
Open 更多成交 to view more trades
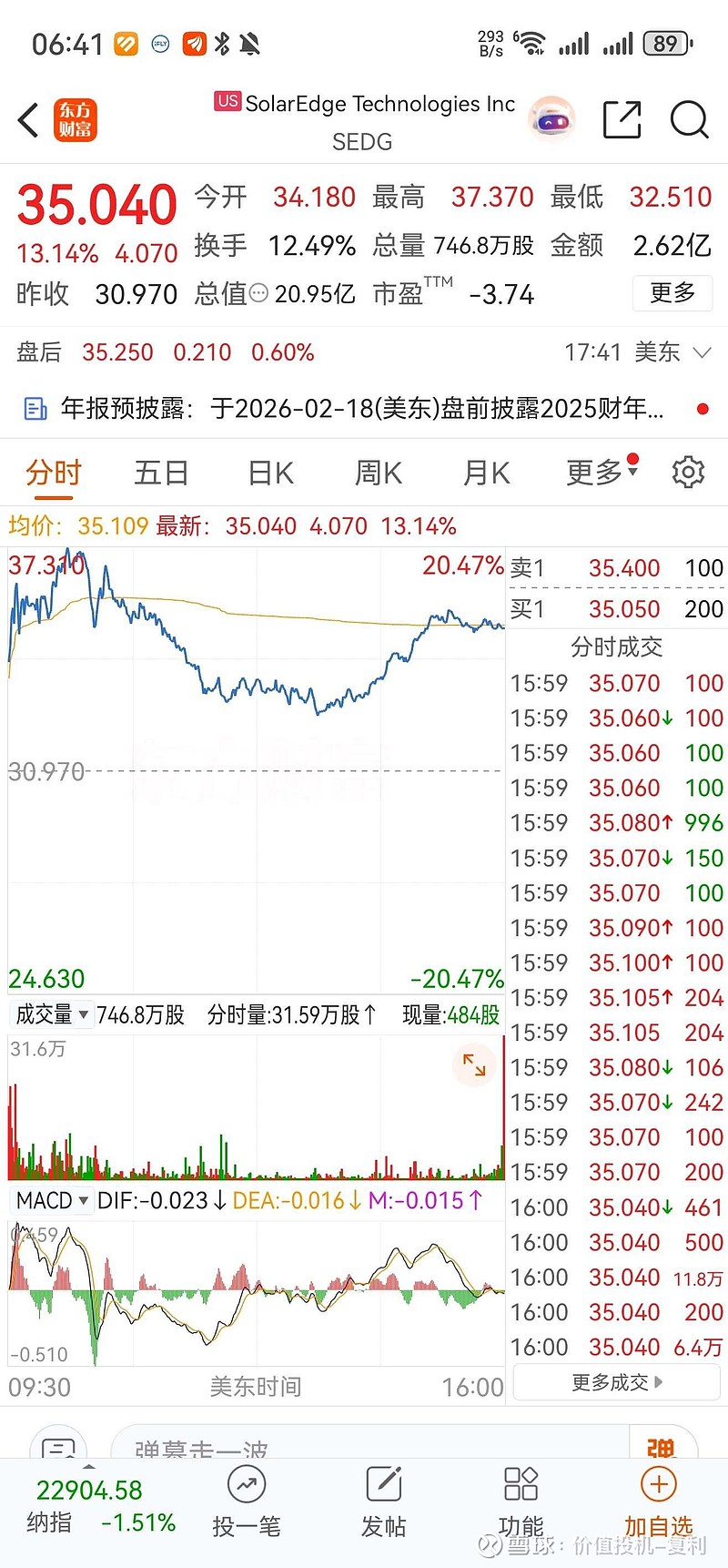point(615,1381)
